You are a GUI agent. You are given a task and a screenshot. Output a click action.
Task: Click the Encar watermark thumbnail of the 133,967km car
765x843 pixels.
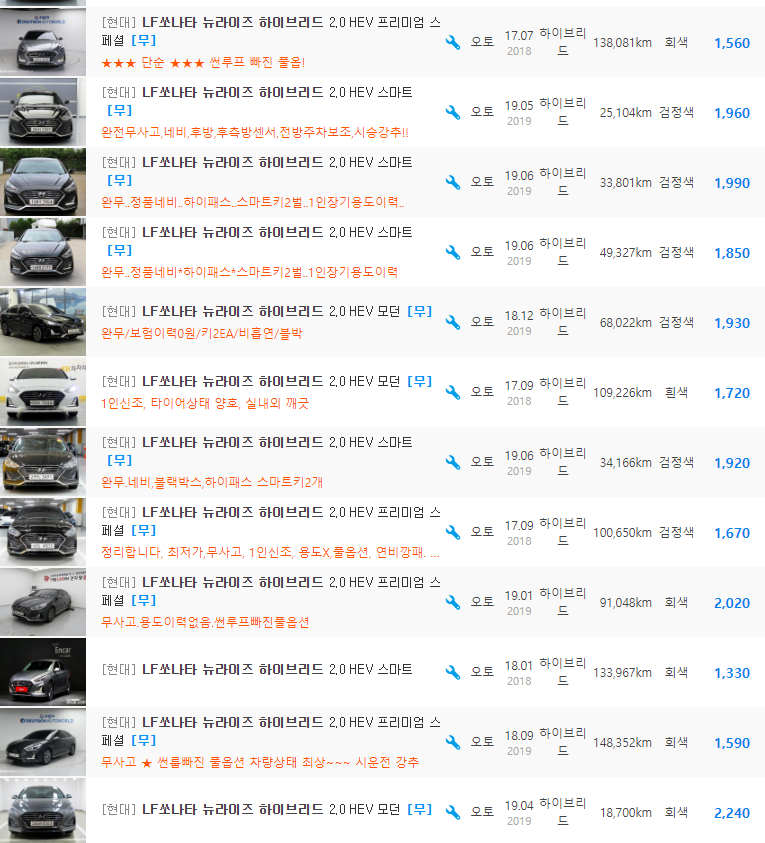[x=41, y=672]
